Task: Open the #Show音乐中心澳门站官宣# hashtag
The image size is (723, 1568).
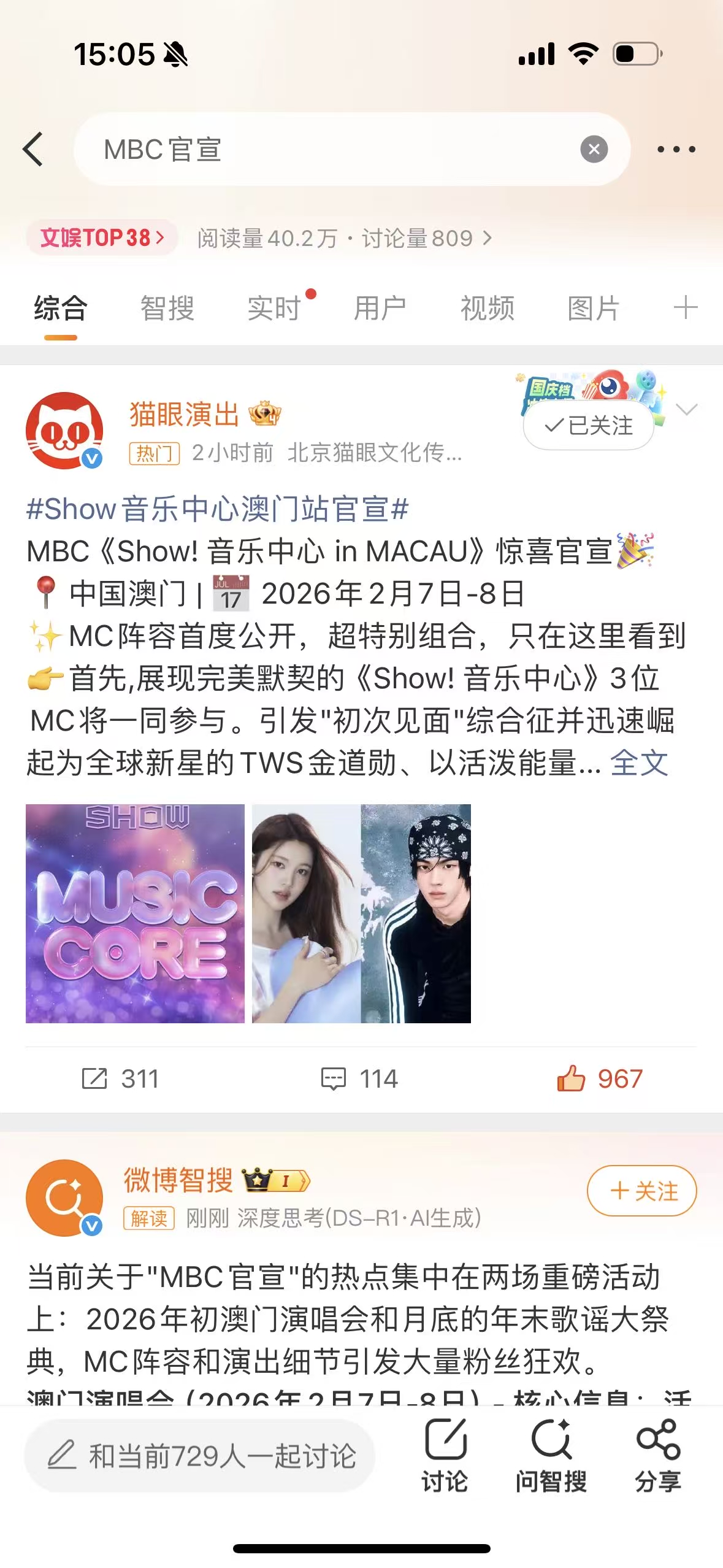Action: (x=217, y=509)
